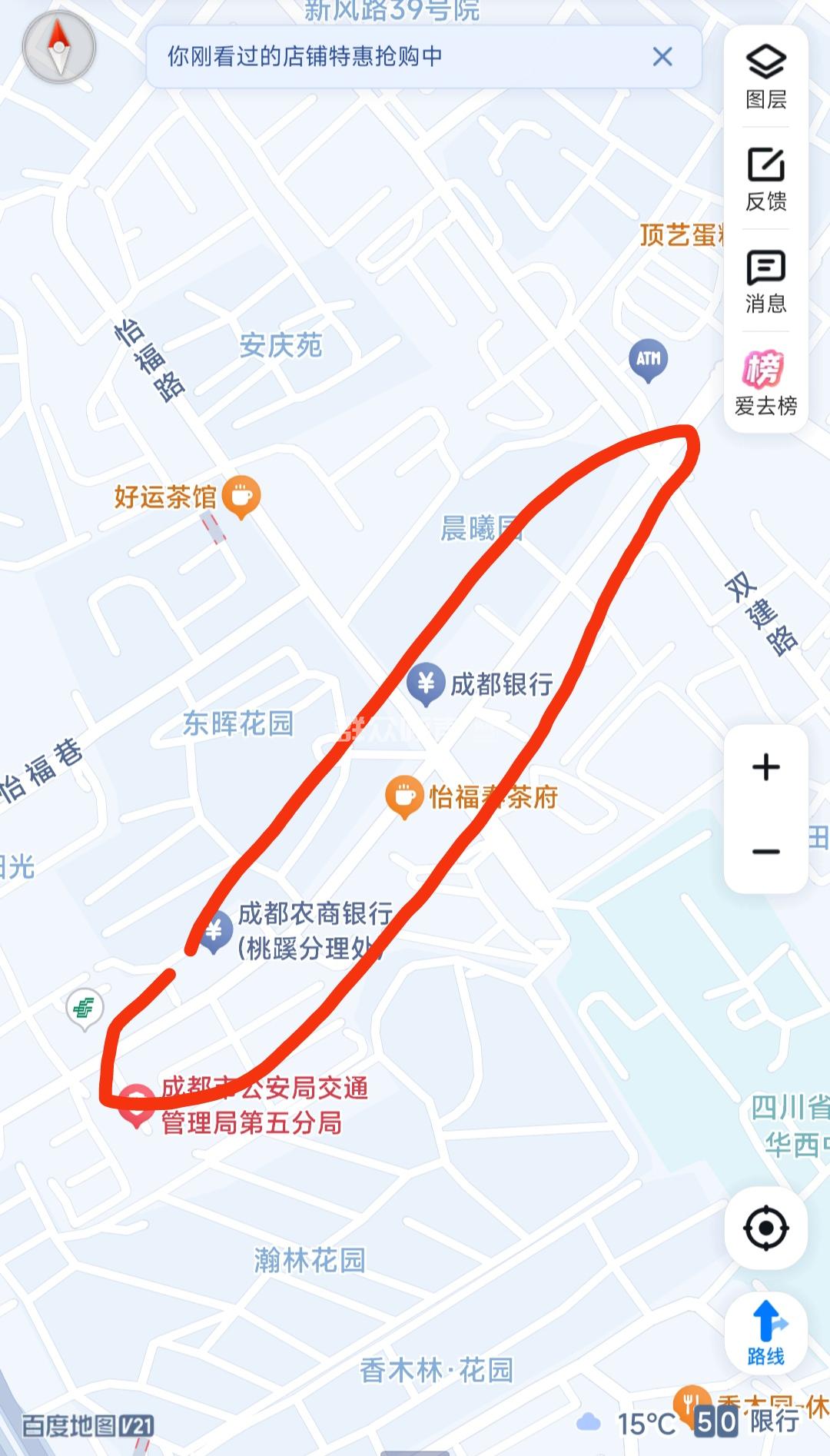Open 消息 messages
The height and width of the screenshot is (1456, 830).
tap(765, 281)
